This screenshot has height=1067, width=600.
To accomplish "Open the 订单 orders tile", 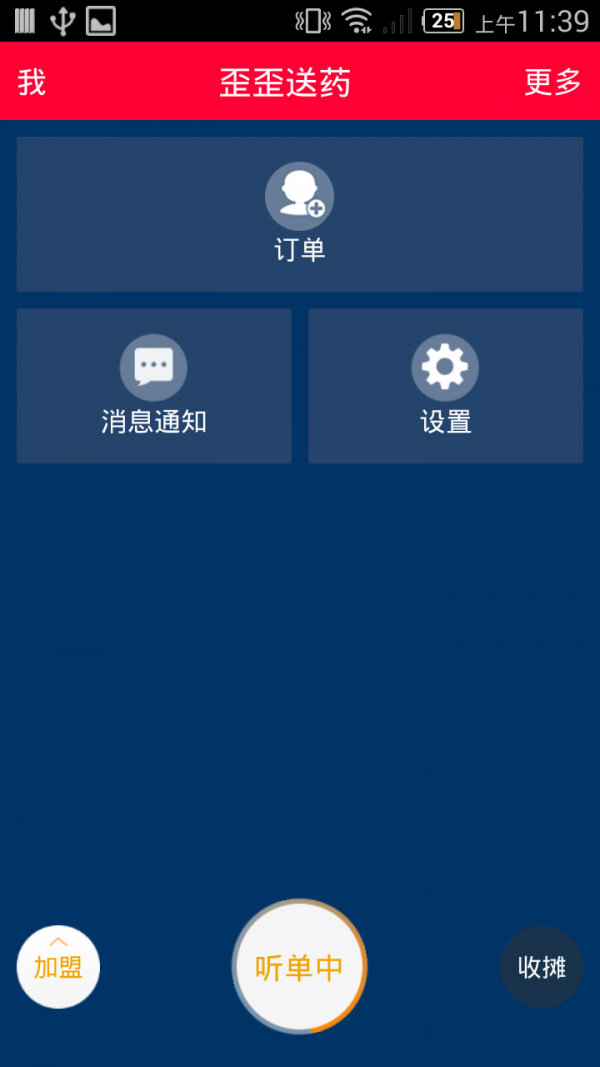I will coord(300,214).
